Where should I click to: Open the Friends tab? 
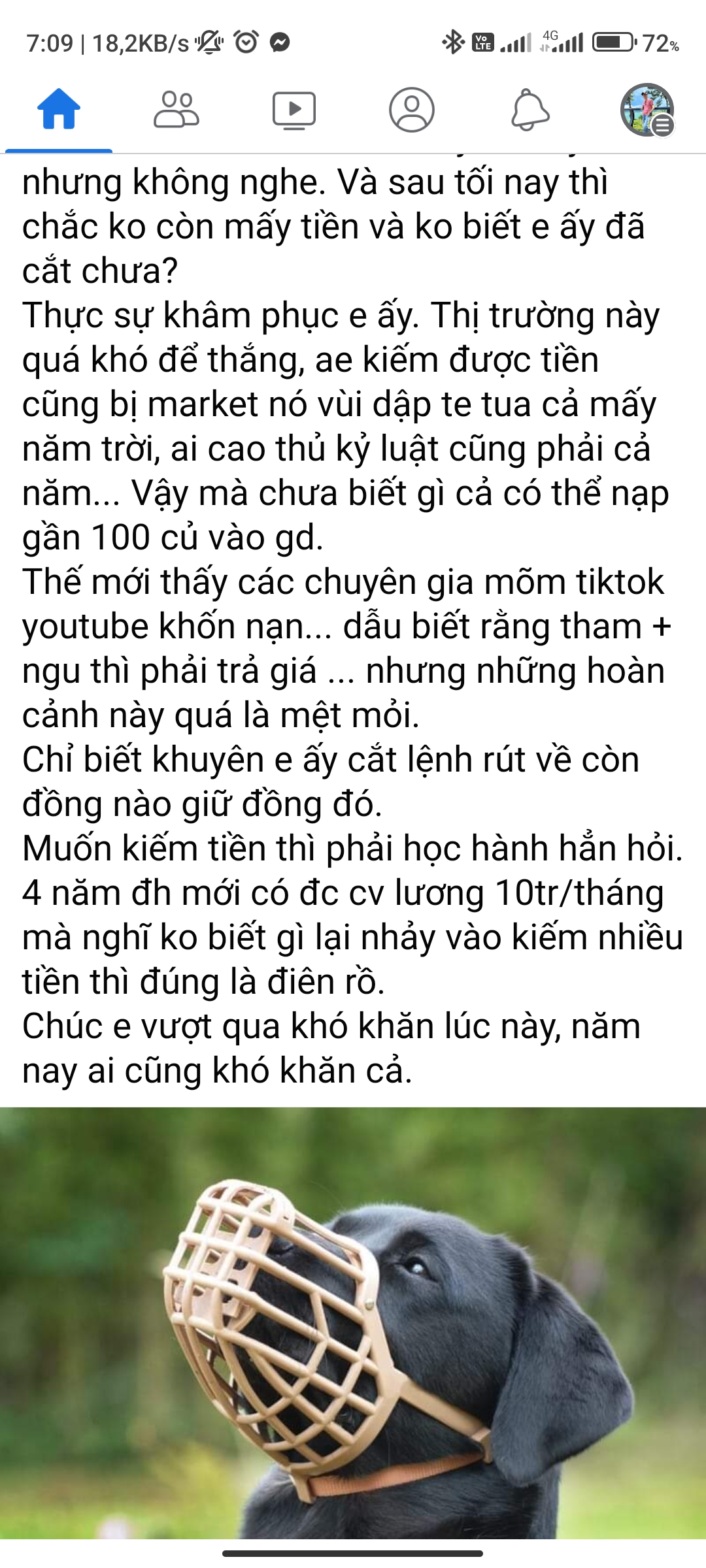[176, 110]
